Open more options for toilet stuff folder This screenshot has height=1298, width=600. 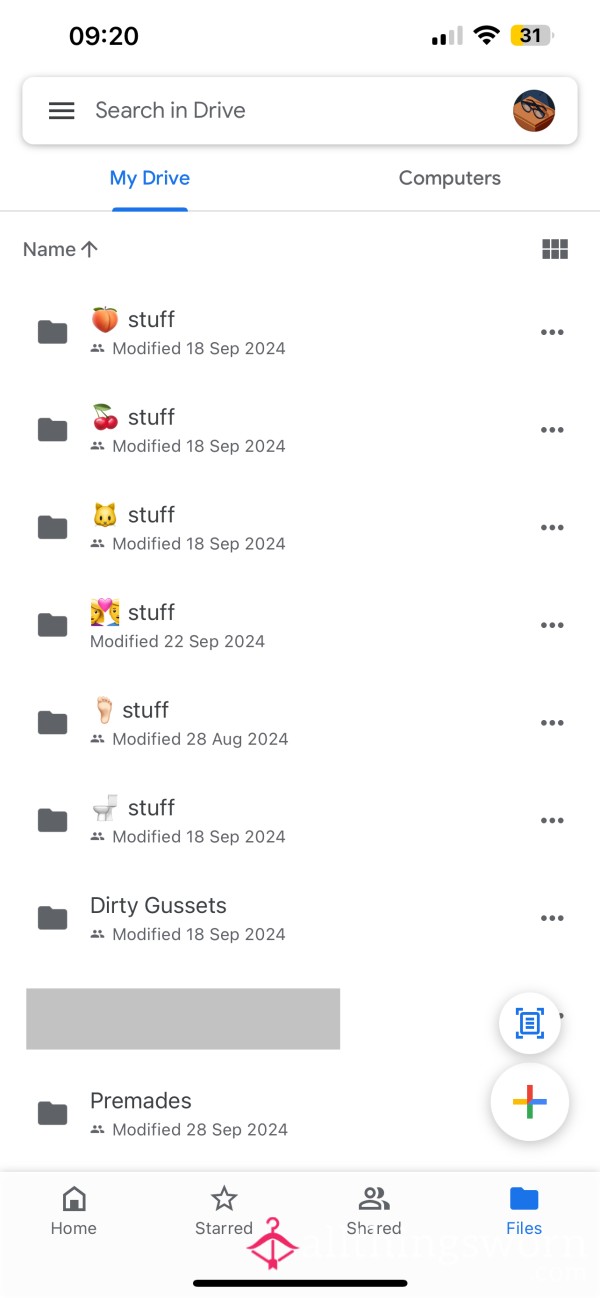click(x=552, y=821)
